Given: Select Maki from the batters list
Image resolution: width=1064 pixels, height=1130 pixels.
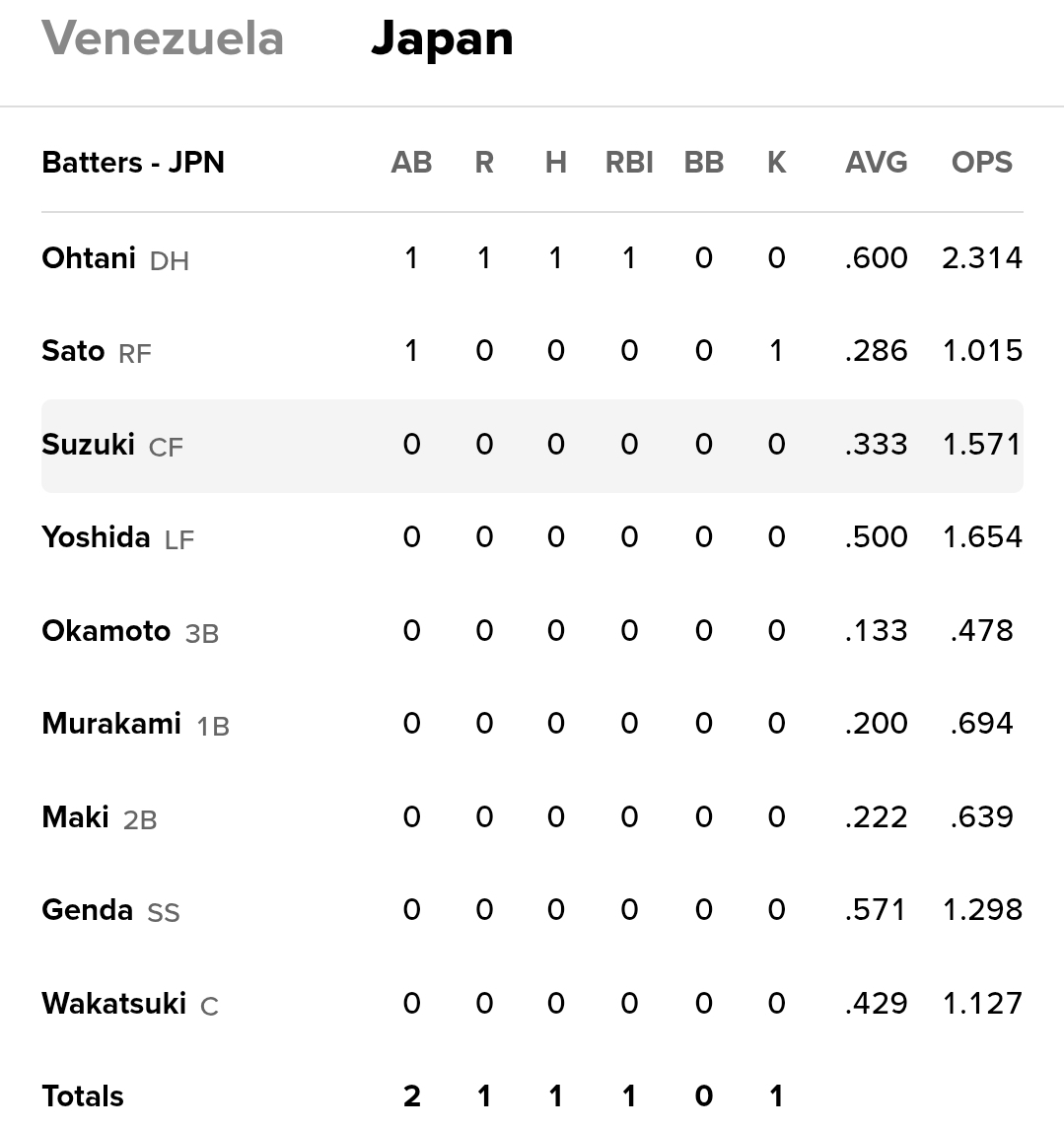Looking at the screenshot, I should pyautogui.click(x=75, y=817).
